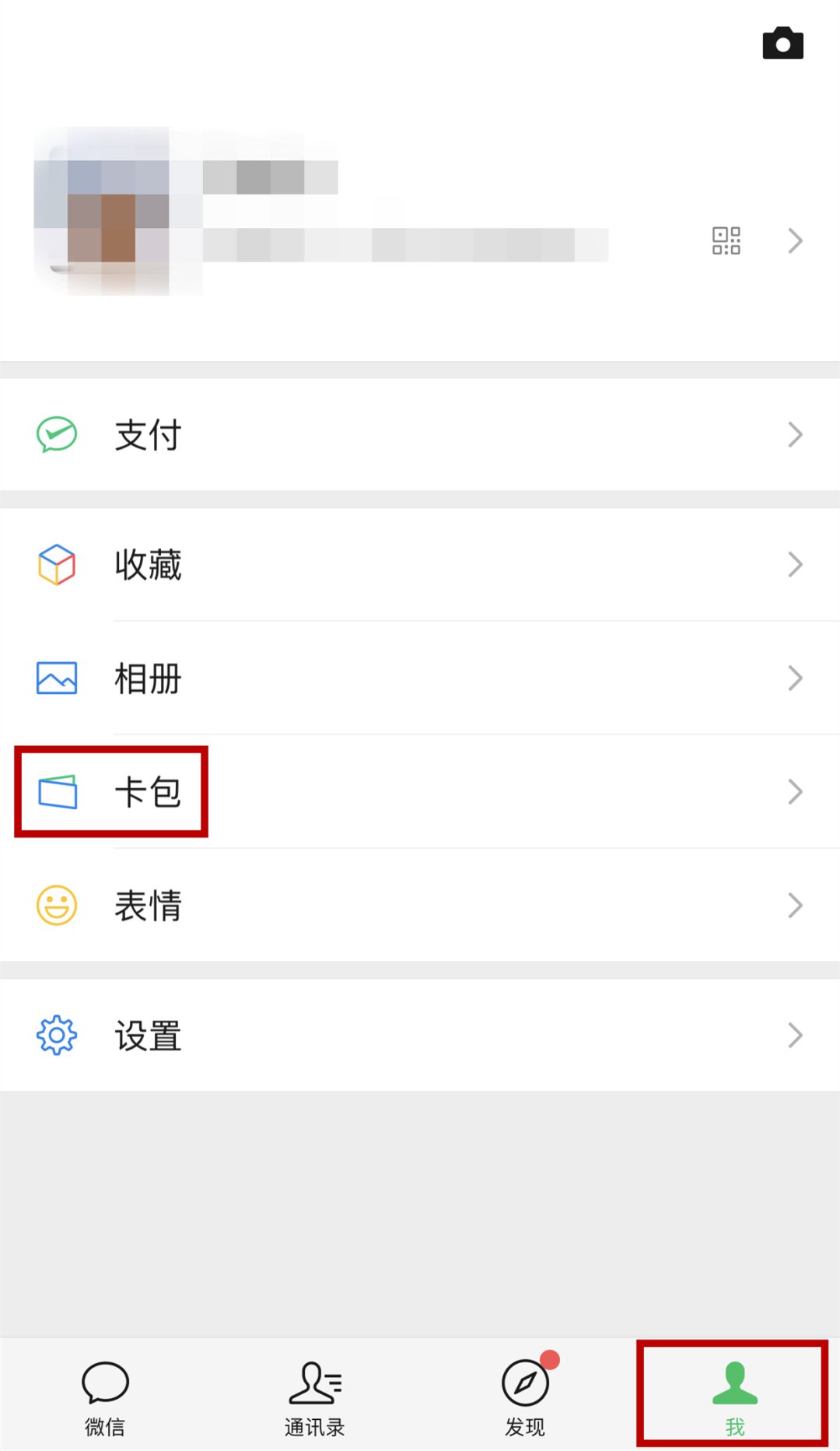Open the camera icon at top
840x1451 pixels.
tap(782, 44)
